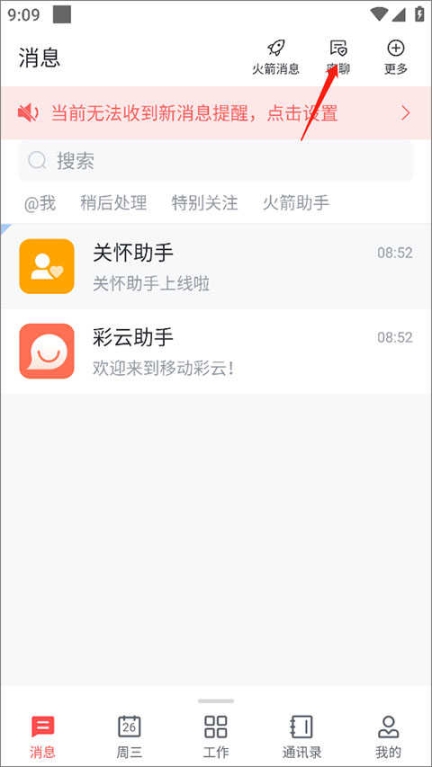
Task: Select the @我 filter
Action: click(x=40, y=203)
